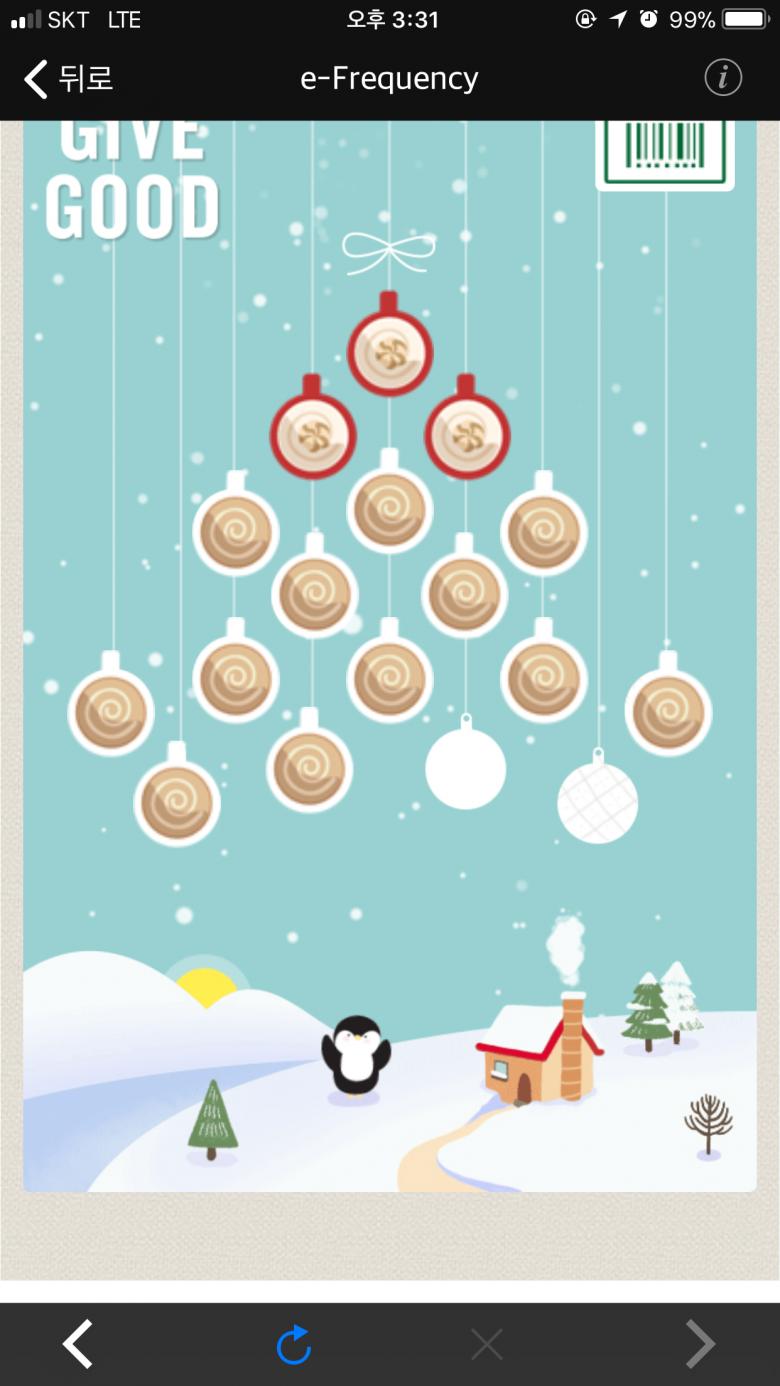Open the barcode button
The width and height of the screenshot is (780, 1386).
click(x=665, y=152)
